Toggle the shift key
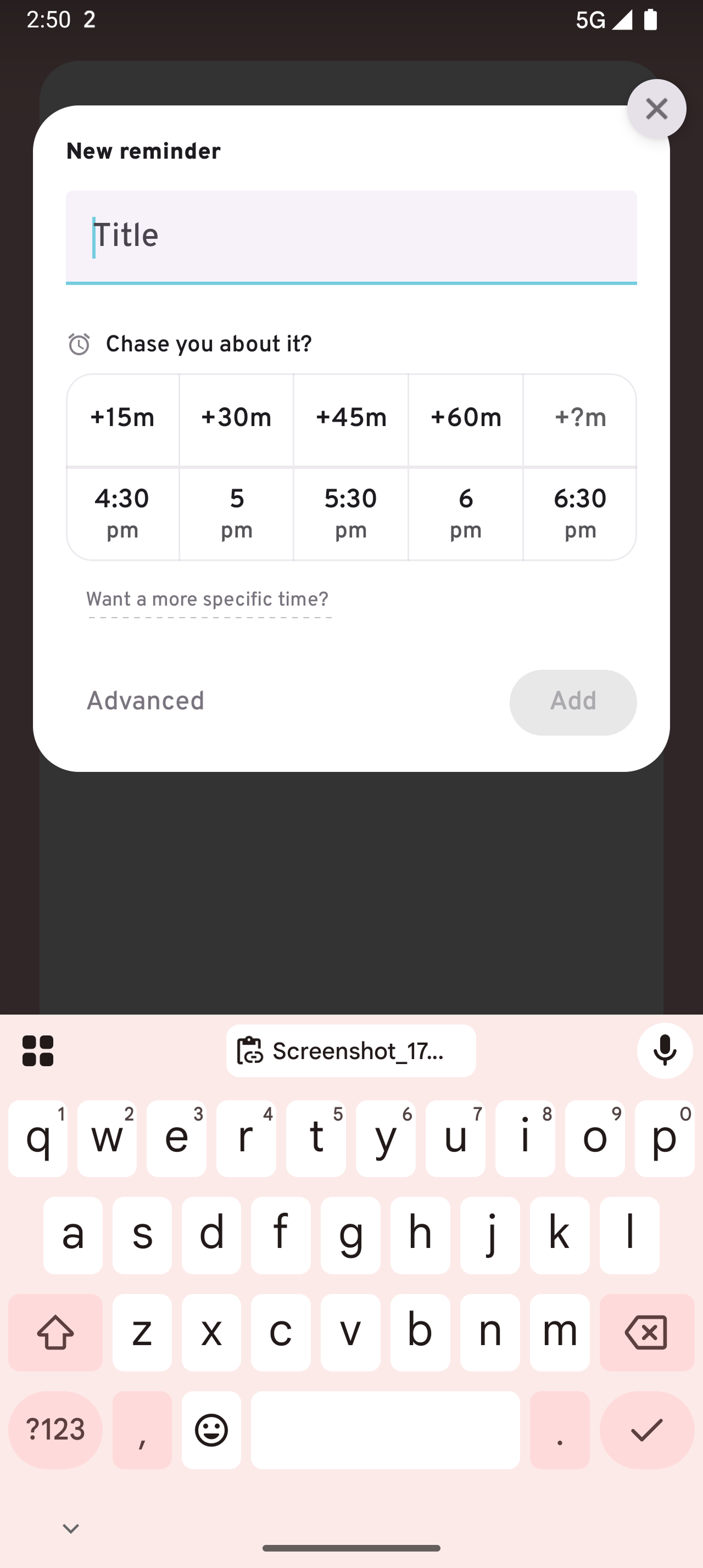The width and height of the screenshot is (703, 1568). tap(55, 1332)
